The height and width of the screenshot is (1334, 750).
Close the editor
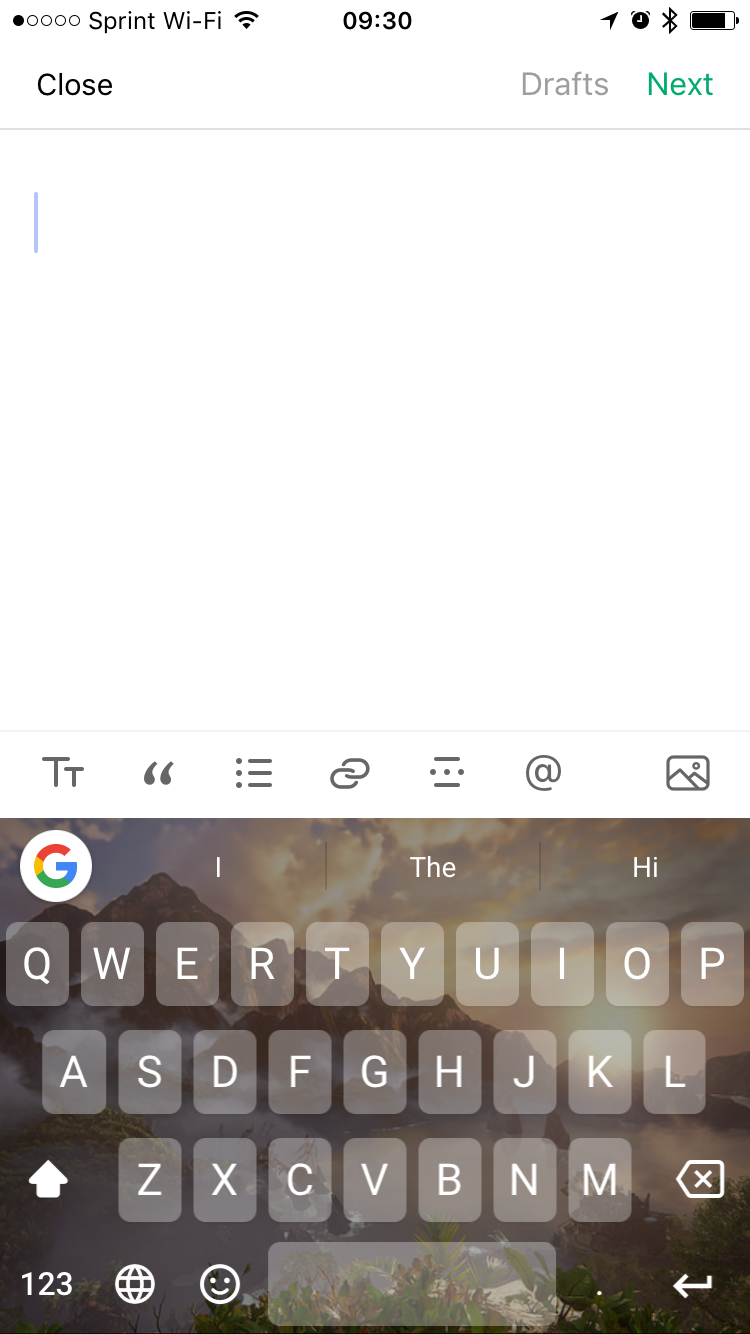(74, 85)
